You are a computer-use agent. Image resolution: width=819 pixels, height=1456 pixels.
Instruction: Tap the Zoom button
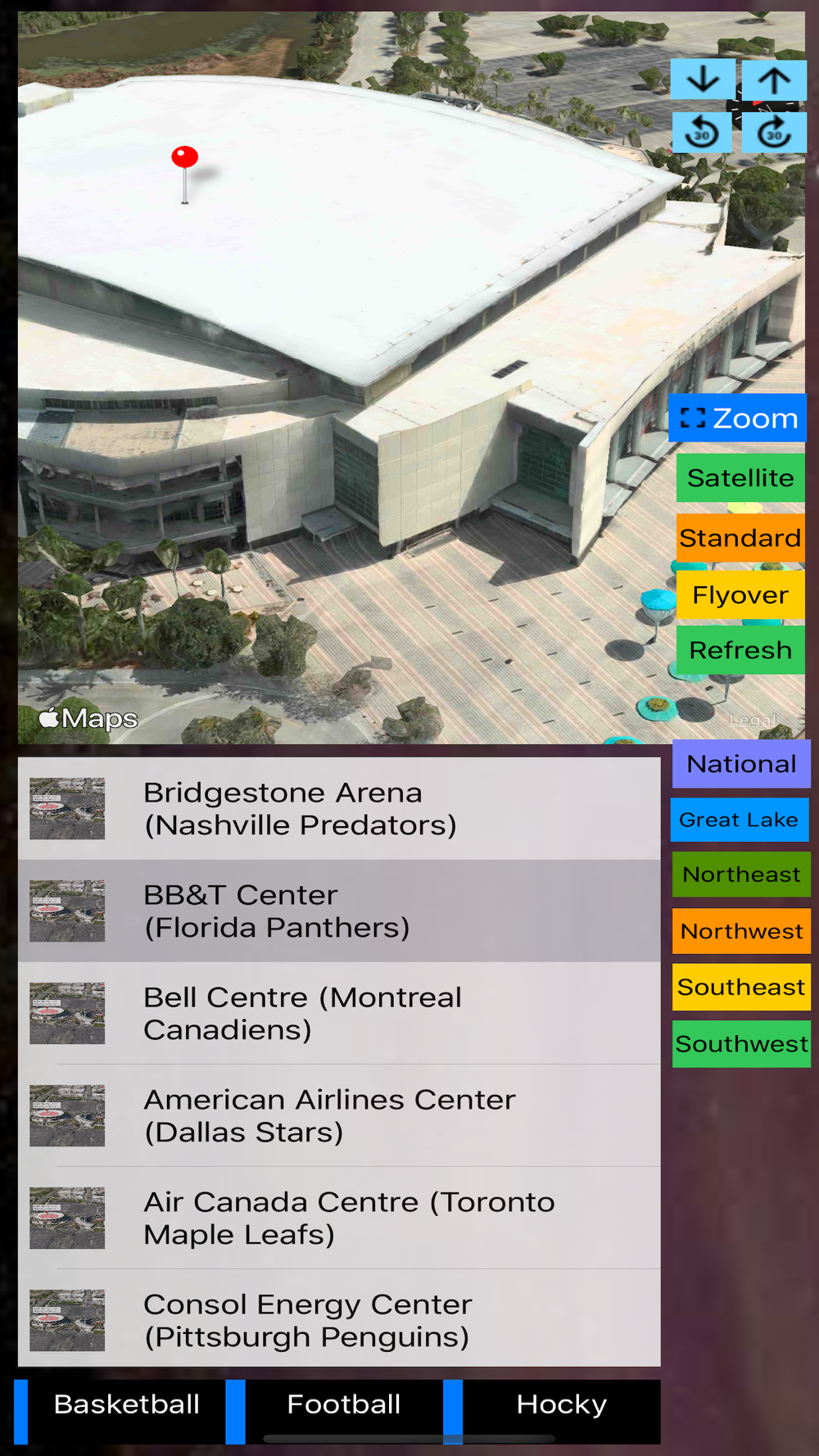(x=737, y=418)
